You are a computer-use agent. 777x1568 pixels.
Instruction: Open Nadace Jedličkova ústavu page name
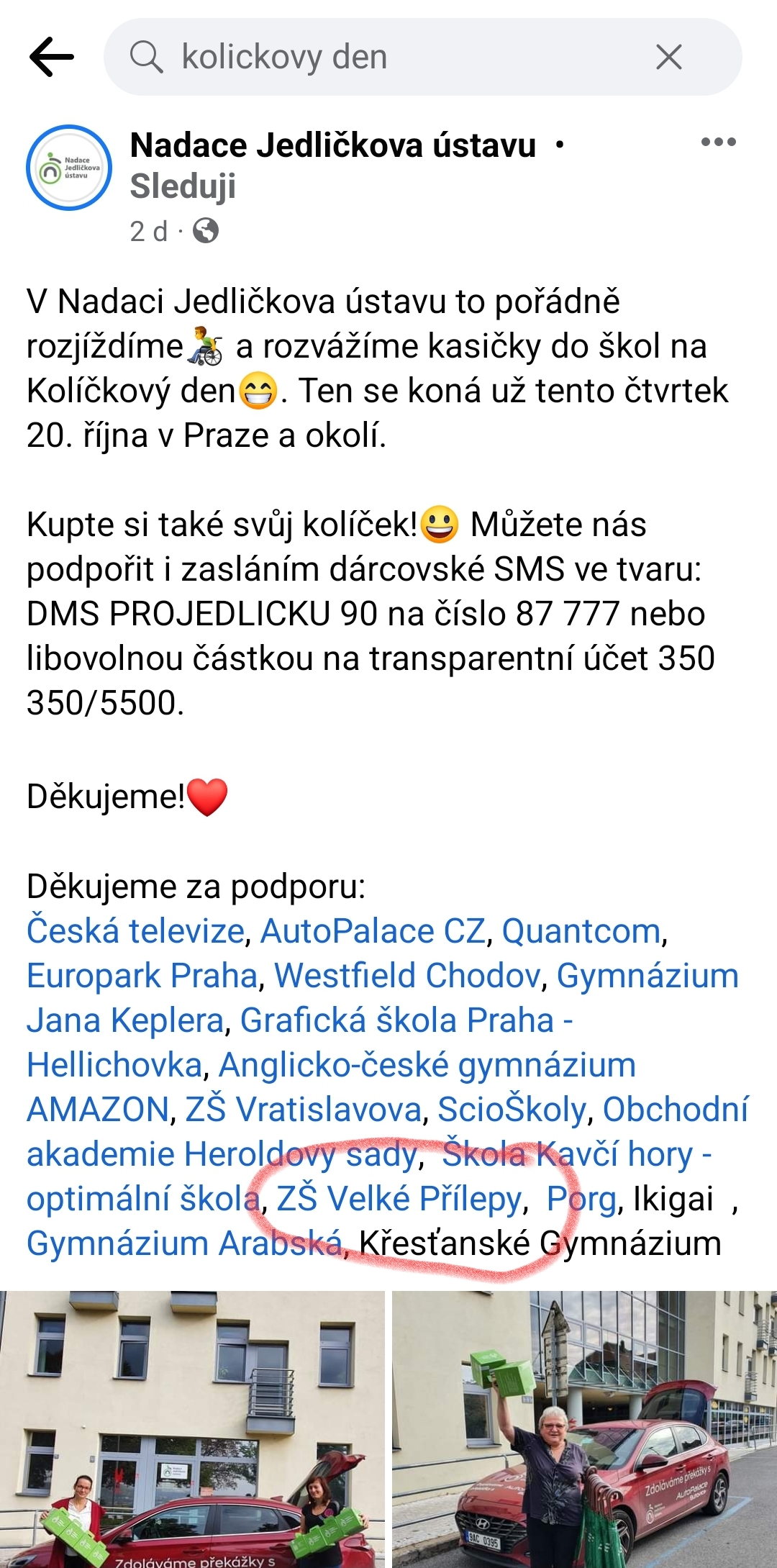[x=333, y=145]
